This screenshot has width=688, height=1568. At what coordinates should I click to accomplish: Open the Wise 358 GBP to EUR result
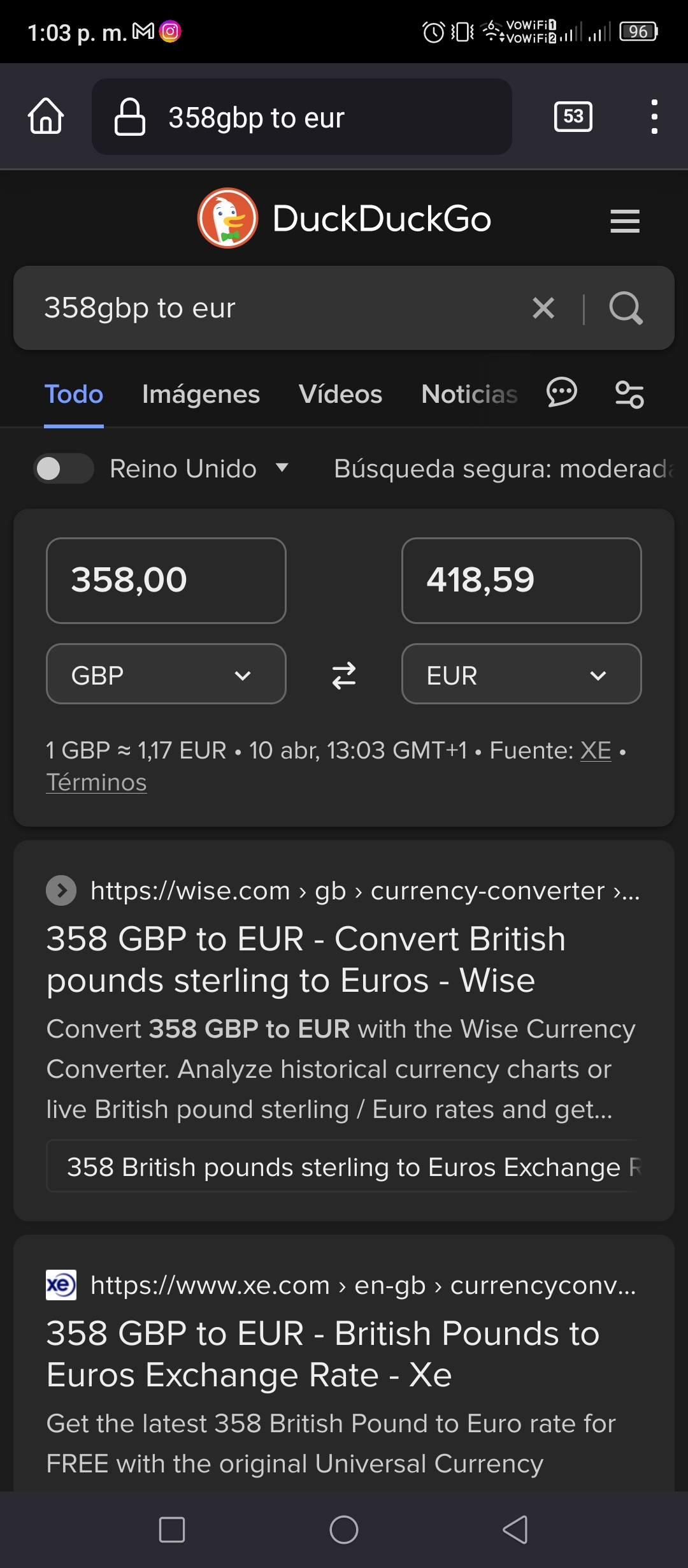click(306, 959)
